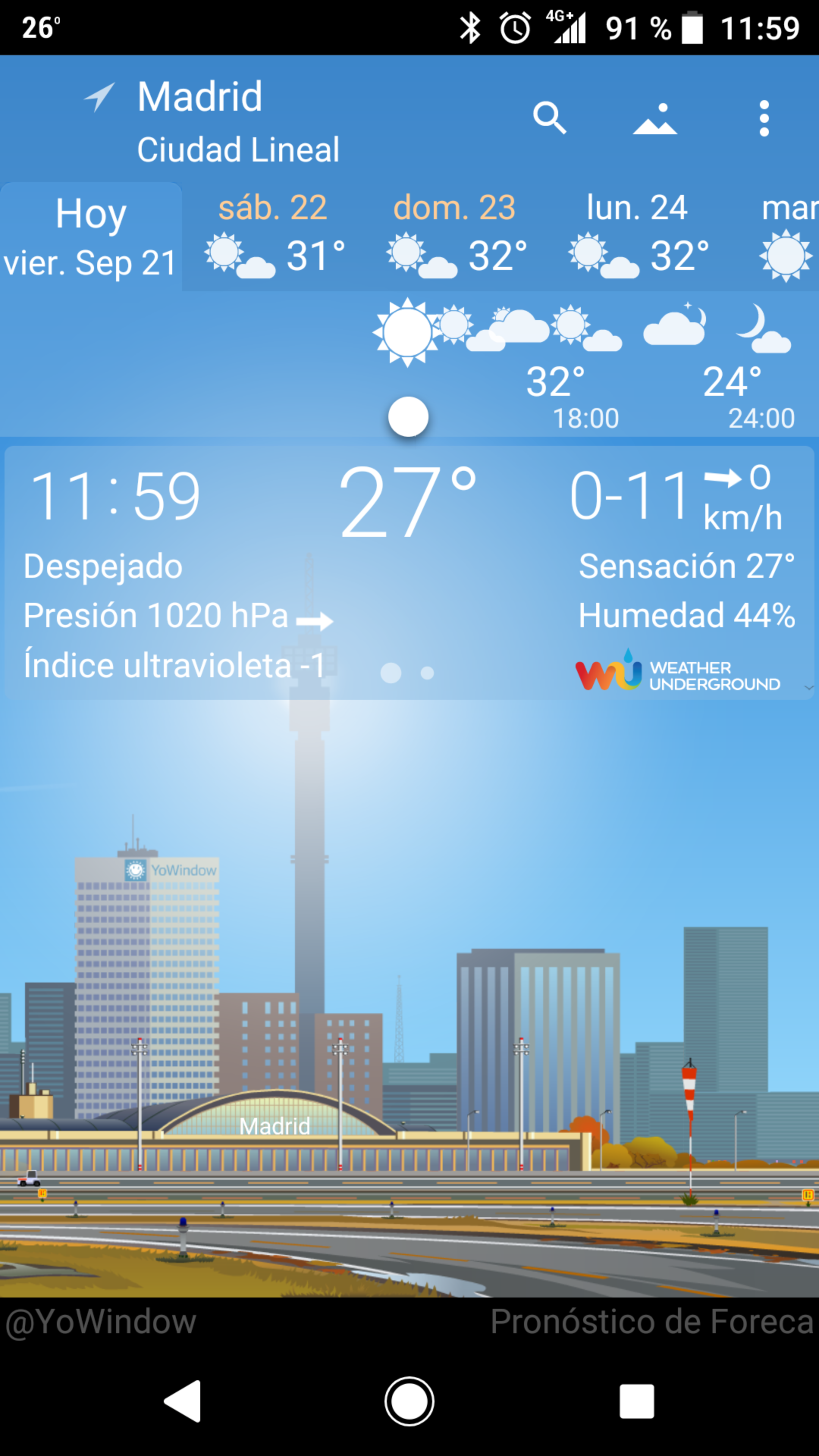Go to the home screen
This screenshot has width=819, height=1456.
[409, 1401]
